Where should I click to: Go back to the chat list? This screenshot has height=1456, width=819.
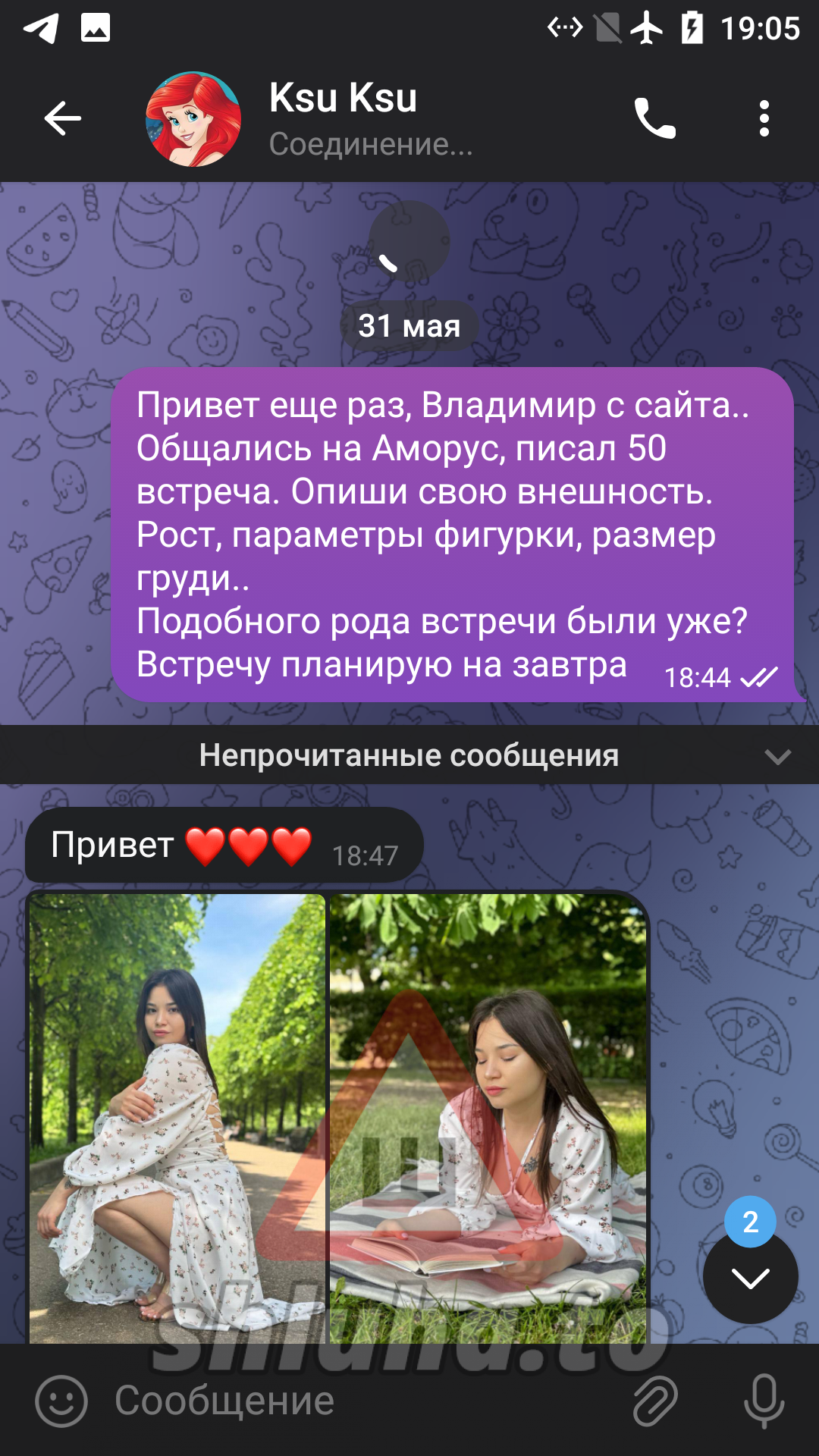point(62,118)
